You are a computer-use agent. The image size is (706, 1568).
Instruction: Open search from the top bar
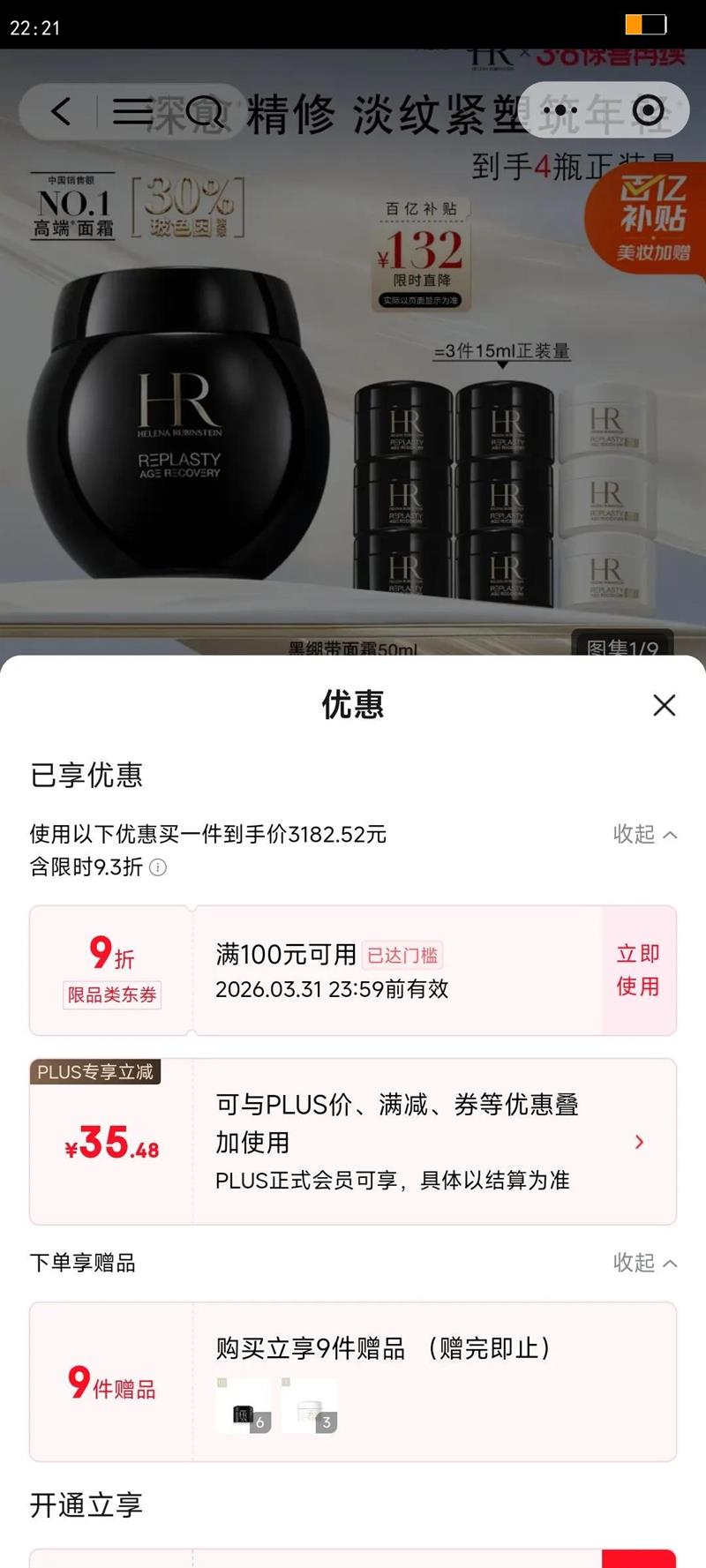(x=204, y=111)
